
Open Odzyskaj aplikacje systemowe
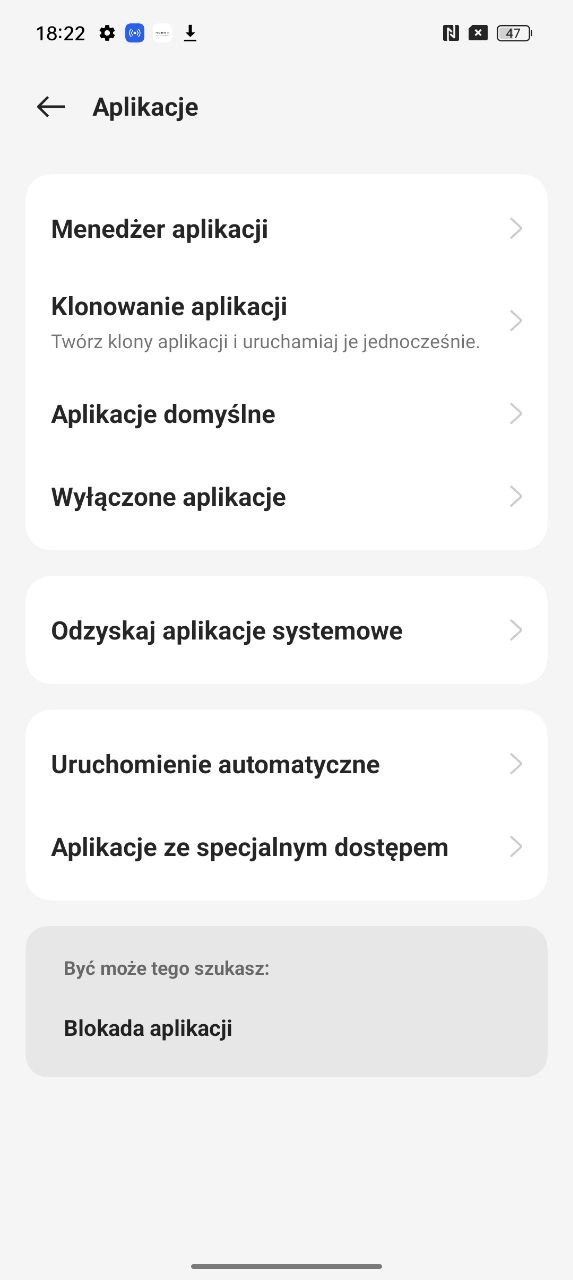(x=286, y=630)
